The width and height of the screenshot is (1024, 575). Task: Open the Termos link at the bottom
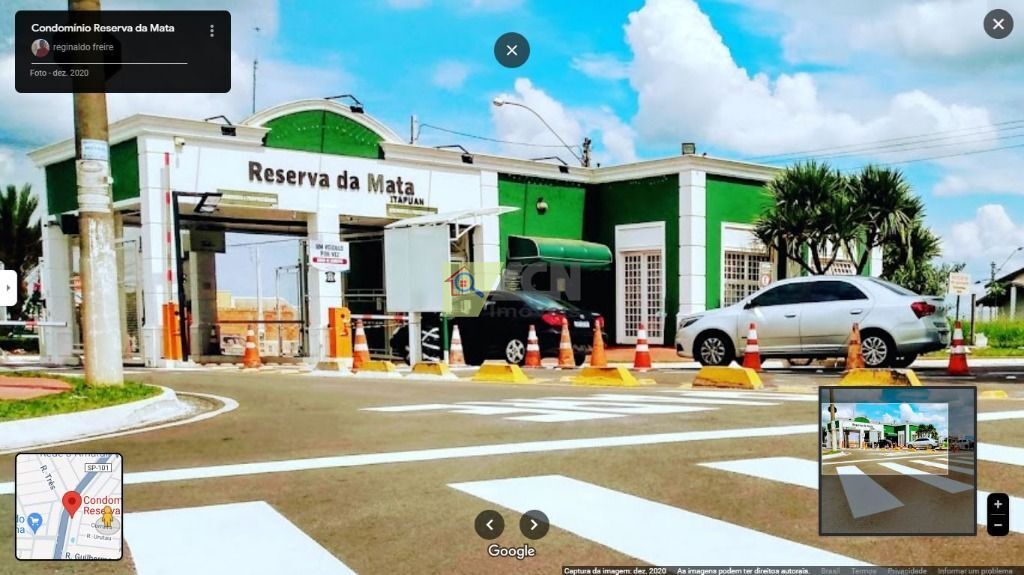[863, 571]
